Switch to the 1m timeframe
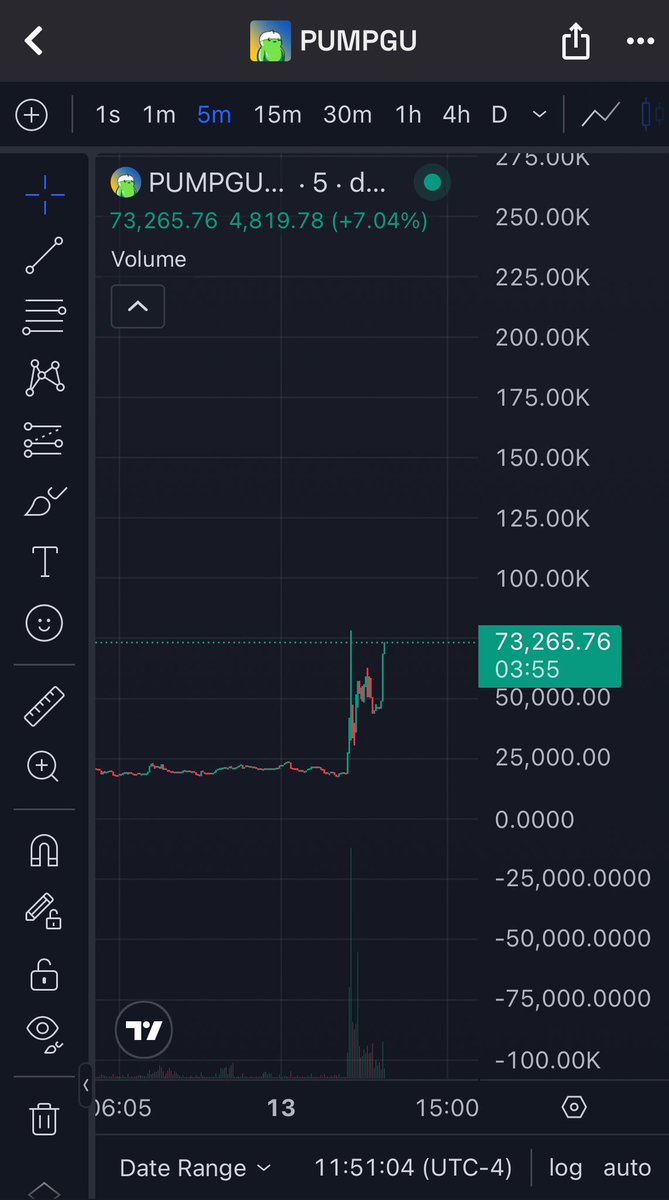Screen dimensions: 669x1200 (159, 115)
